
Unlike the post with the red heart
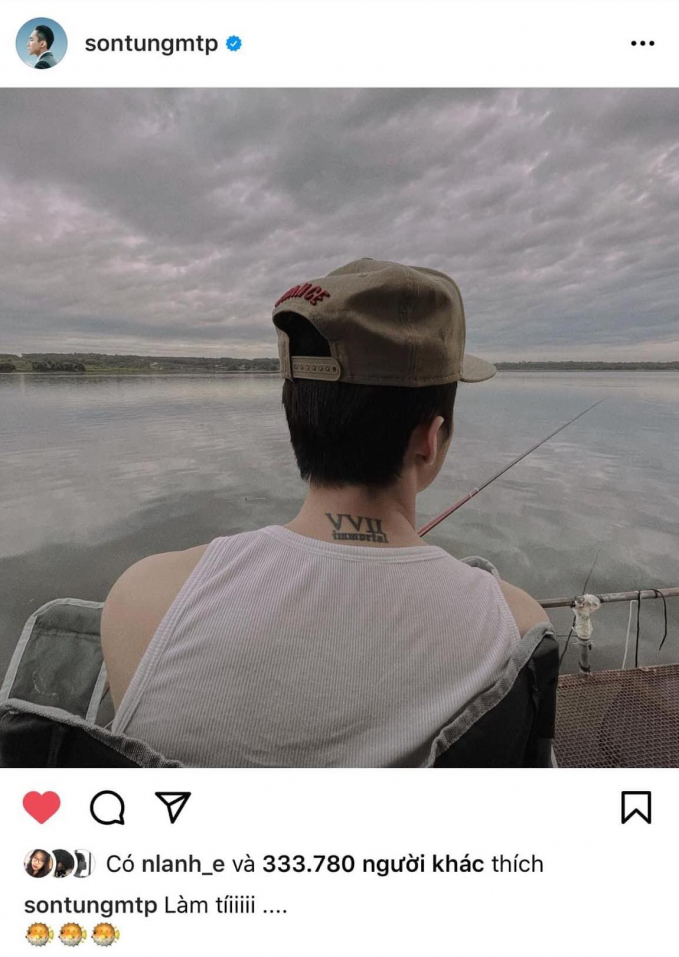41,807
